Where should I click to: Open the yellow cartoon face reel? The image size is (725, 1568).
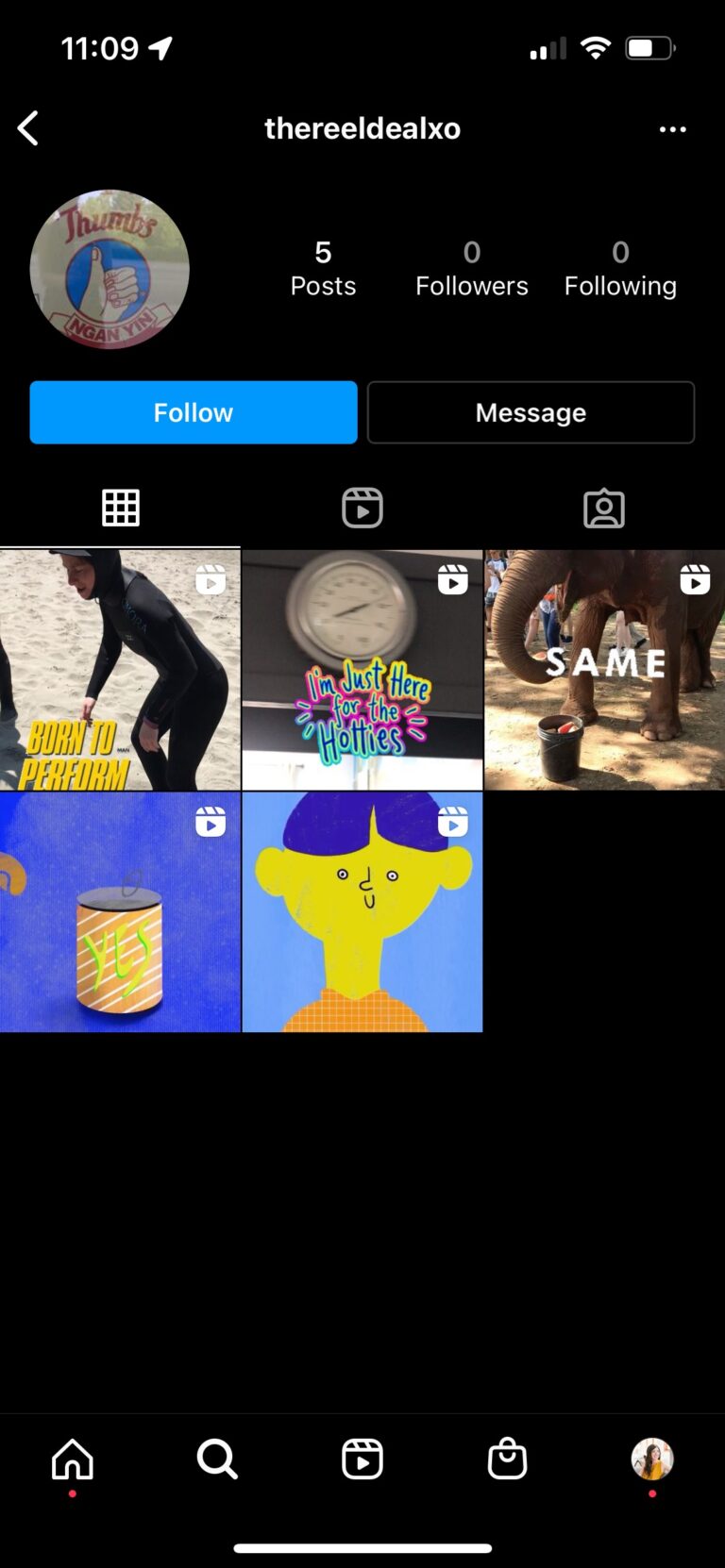coord(362,910)
